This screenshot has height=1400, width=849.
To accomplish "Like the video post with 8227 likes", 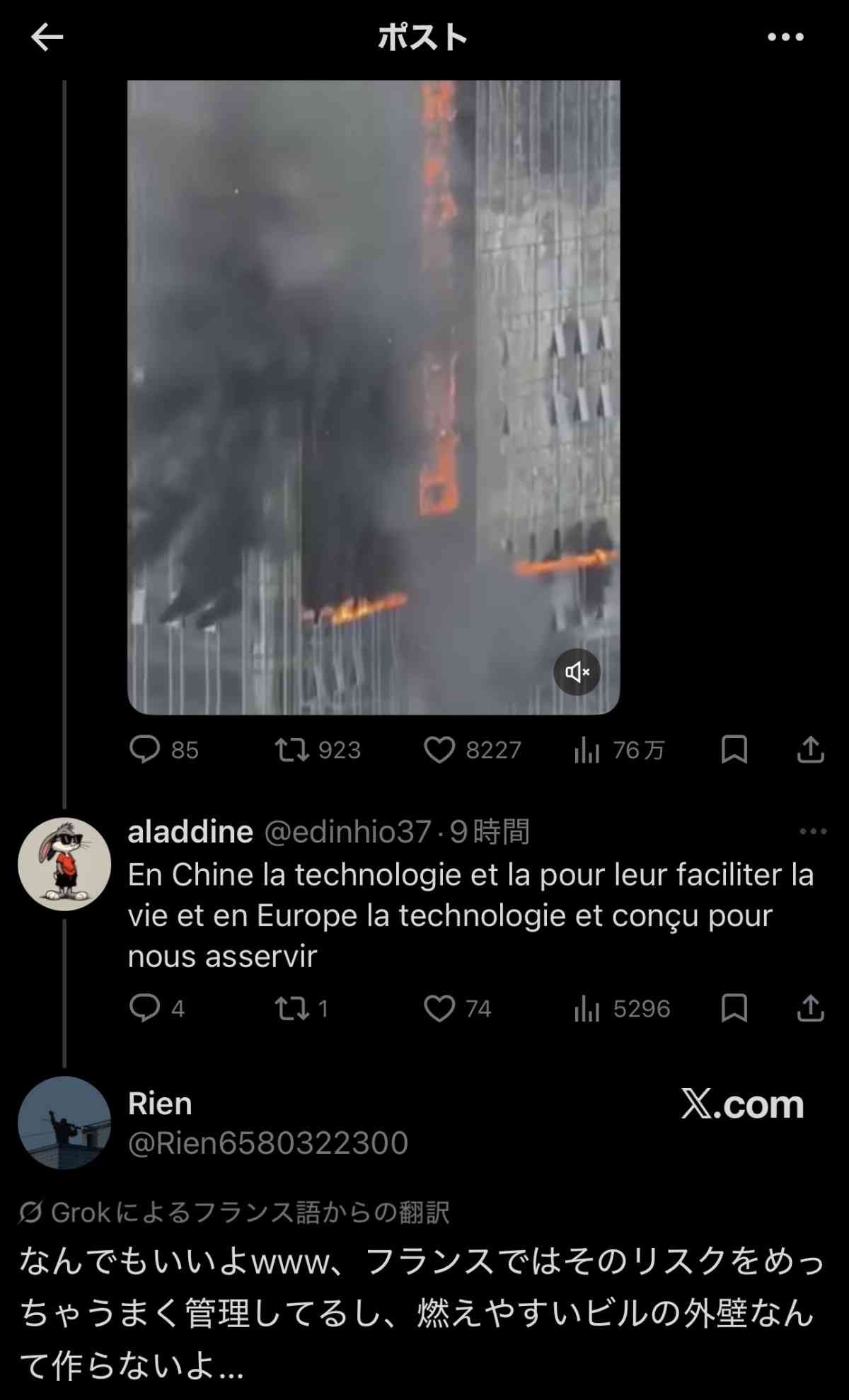I will pos(439,749).
